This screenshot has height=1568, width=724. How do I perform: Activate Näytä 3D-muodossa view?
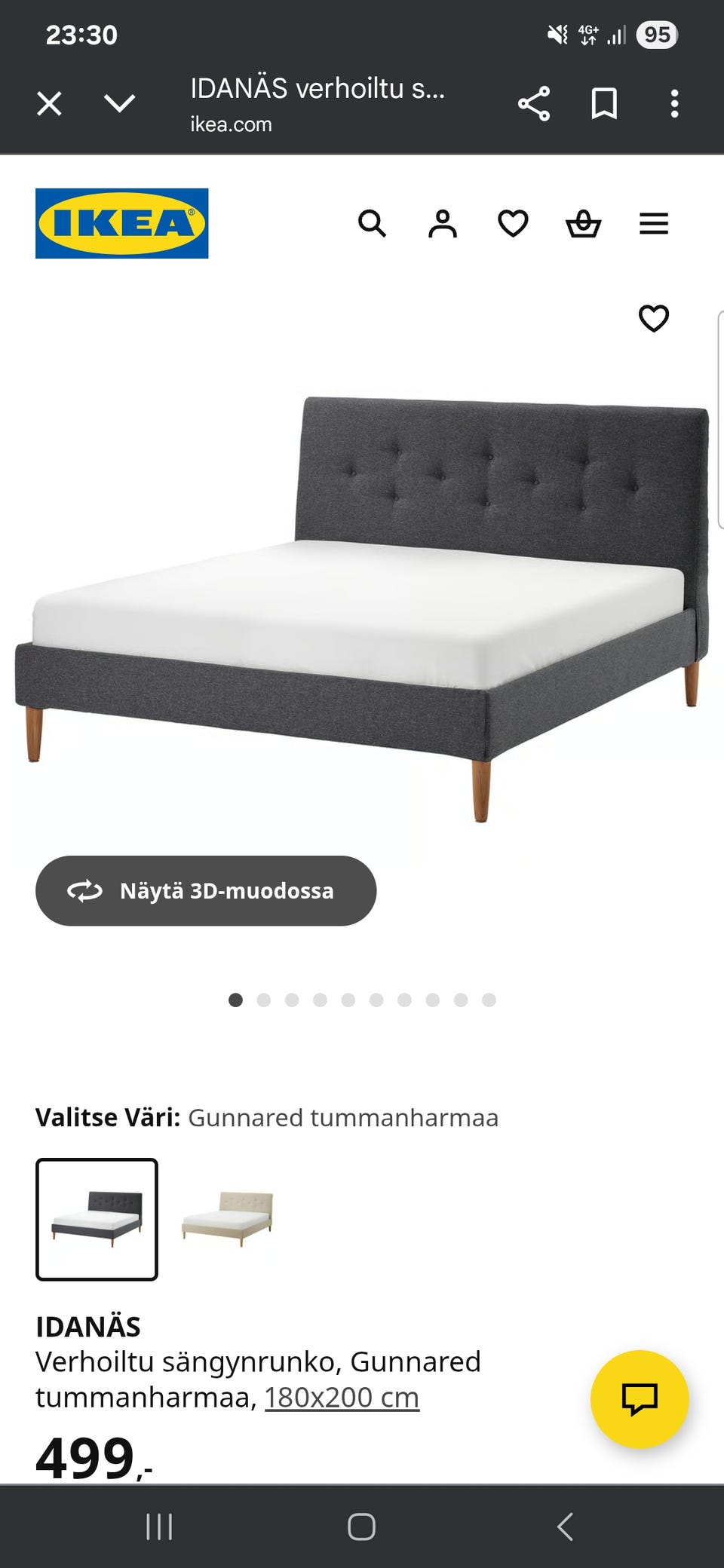coord(206,891)
